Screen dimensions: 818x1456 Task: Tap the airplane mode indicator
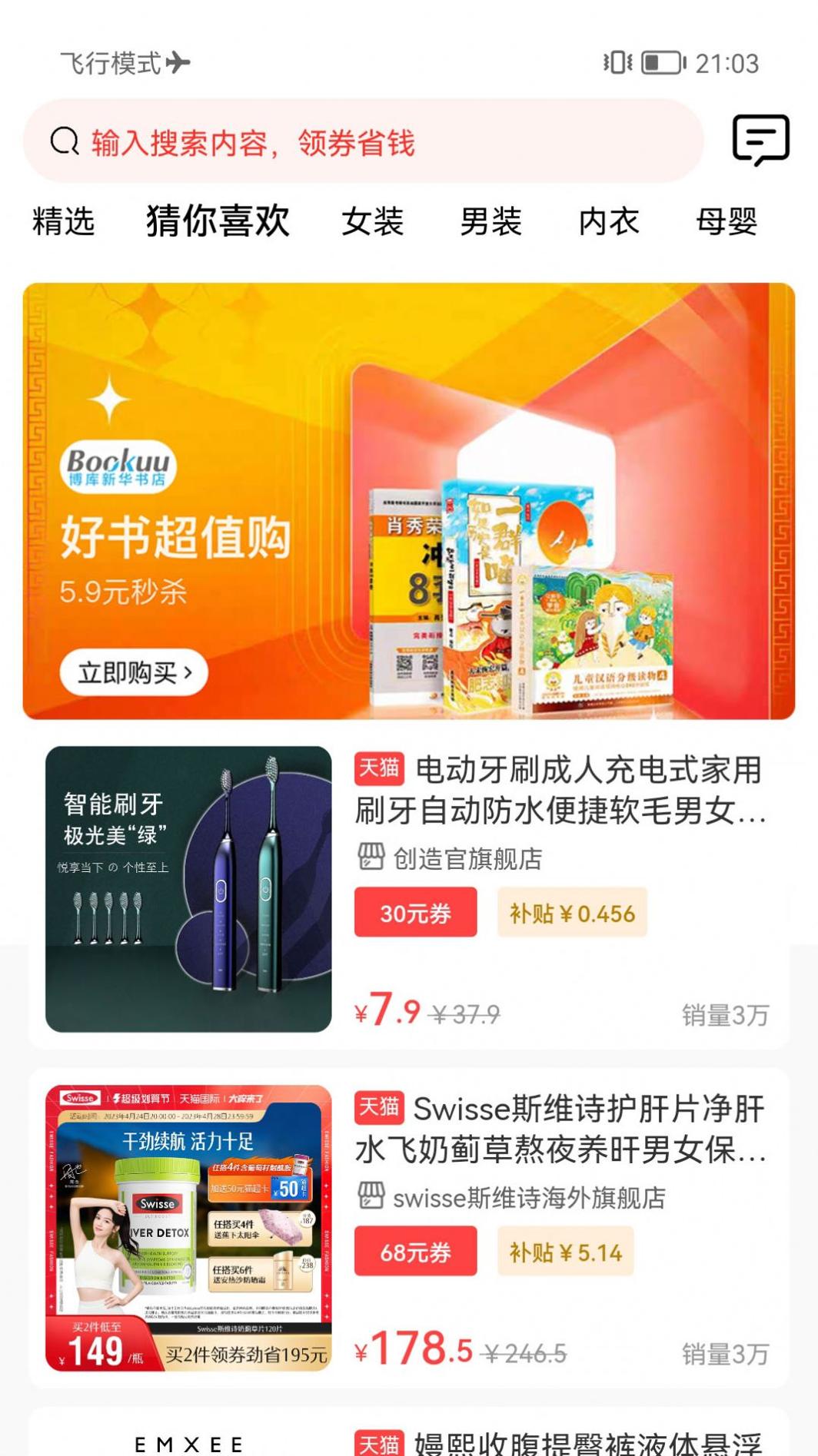(x=123, y=65)
